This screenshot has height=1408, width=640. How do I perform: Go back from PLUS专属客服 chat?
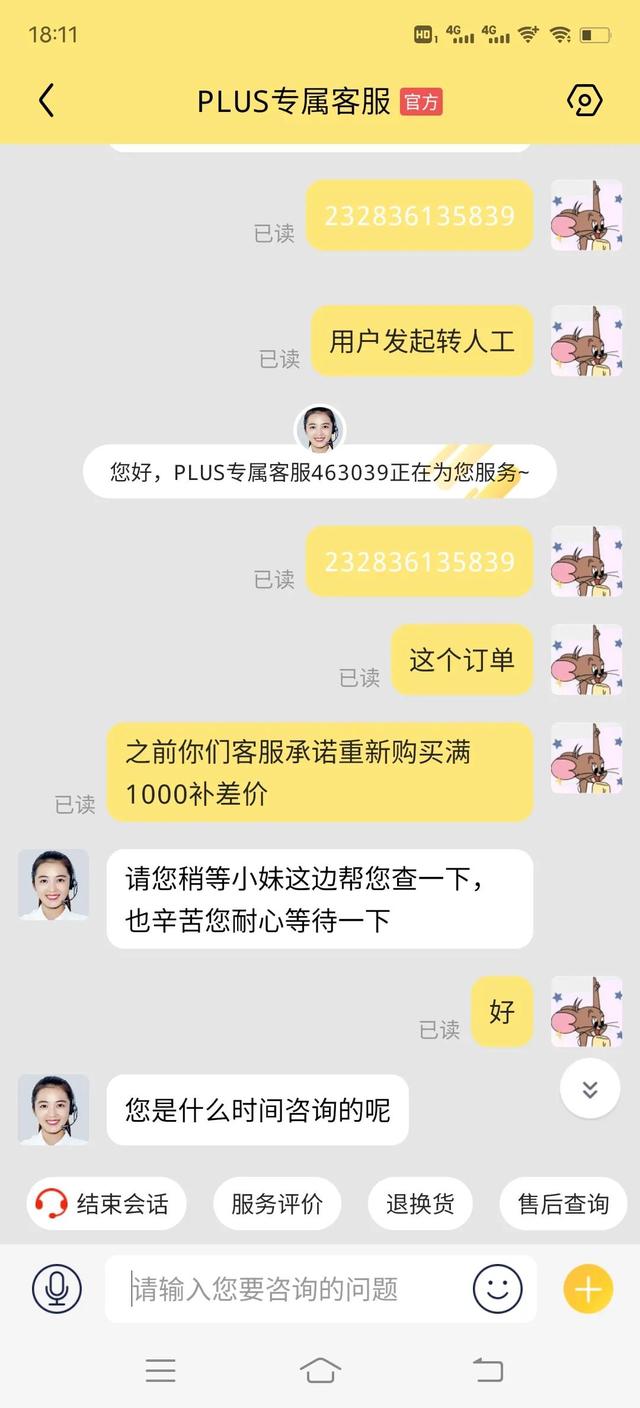click(46, 101)
